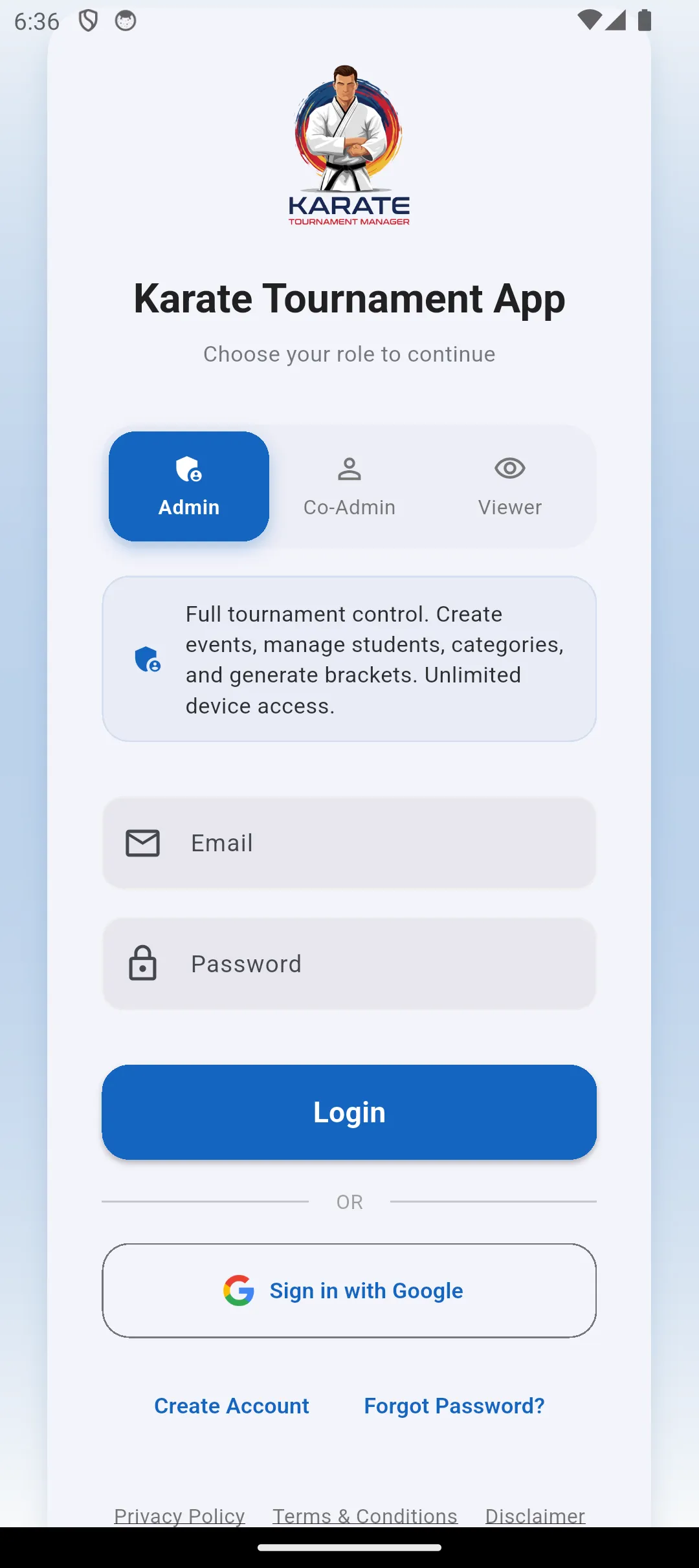Switch to the Co-Admin role
Image resolution: width=699 pixels, height=1568 pixels.
[349, 486]
